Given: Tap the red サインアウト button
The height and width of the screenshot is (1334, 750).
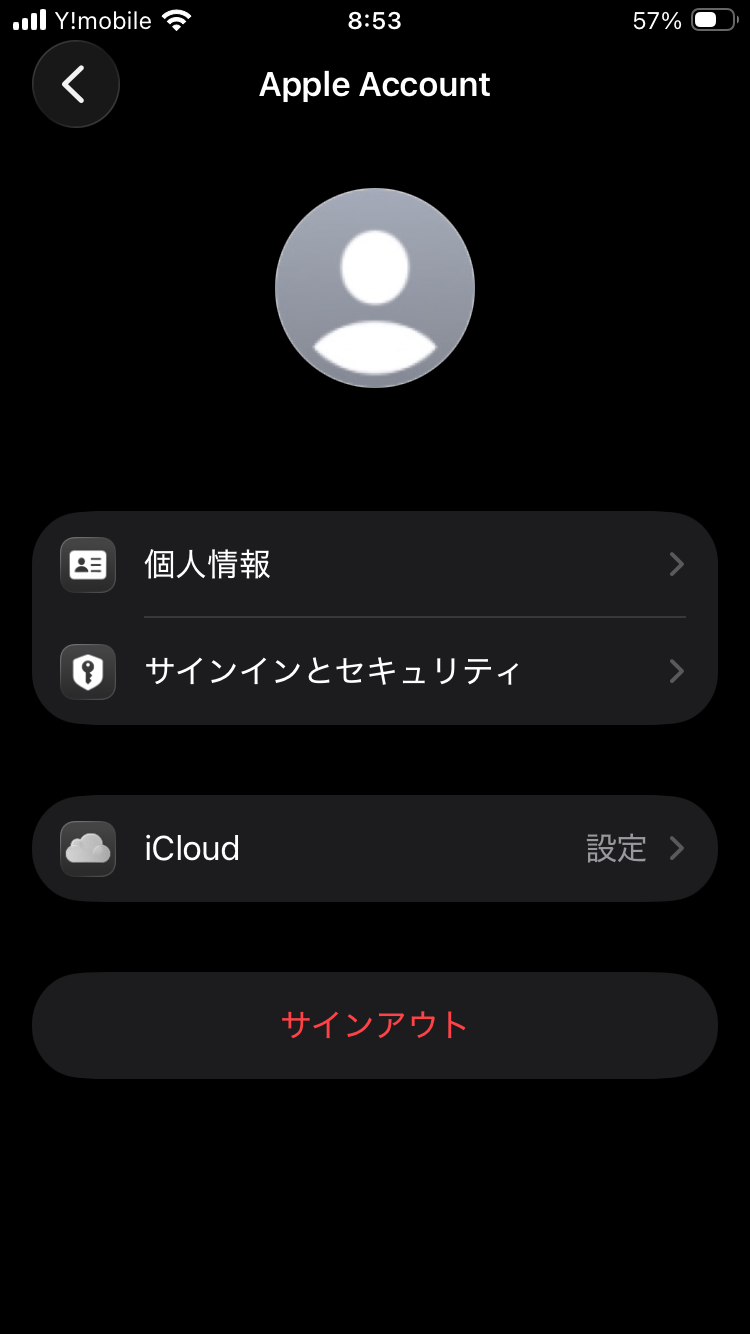Looking at the screenshot, I should (x=375, y=1025).
